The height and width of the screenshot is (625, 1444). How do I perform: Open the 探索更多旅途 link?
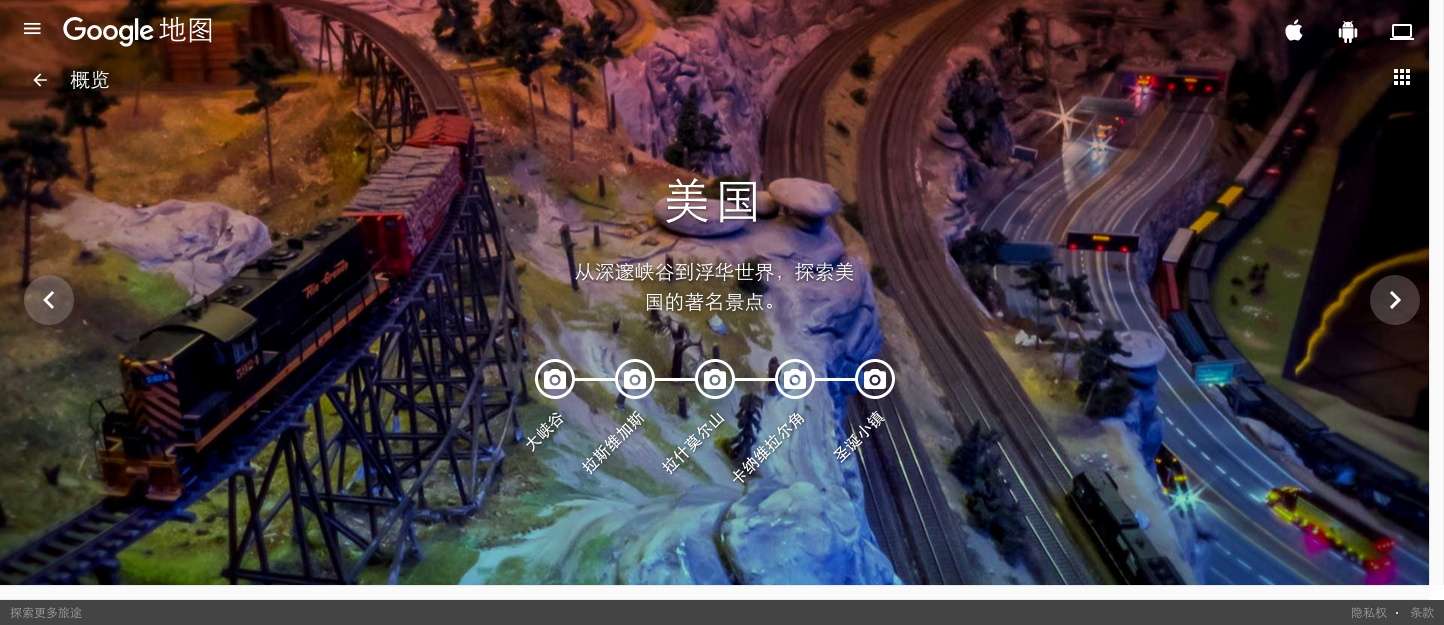click(46, 613)
